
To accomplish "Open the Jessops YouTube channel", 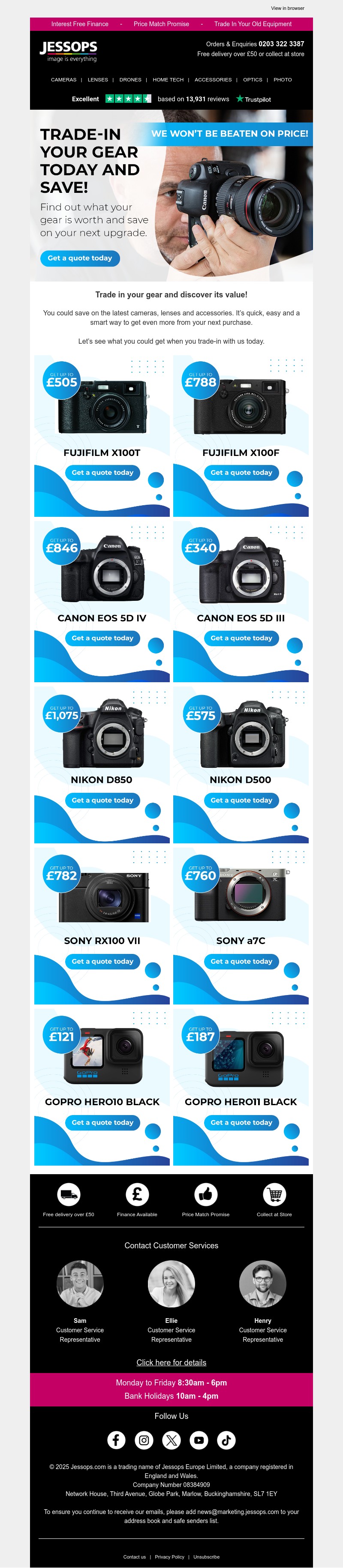I will point(199,1439).
